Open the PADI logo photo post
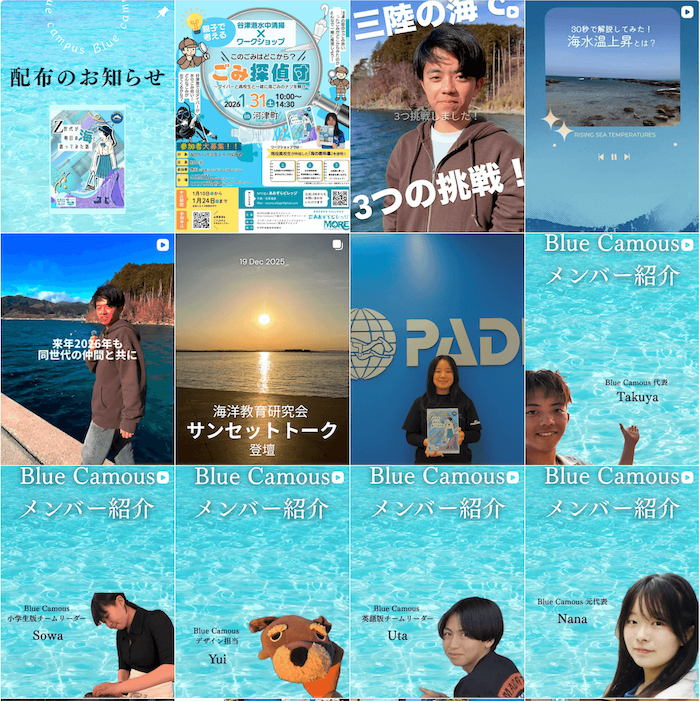 point(437,349)
